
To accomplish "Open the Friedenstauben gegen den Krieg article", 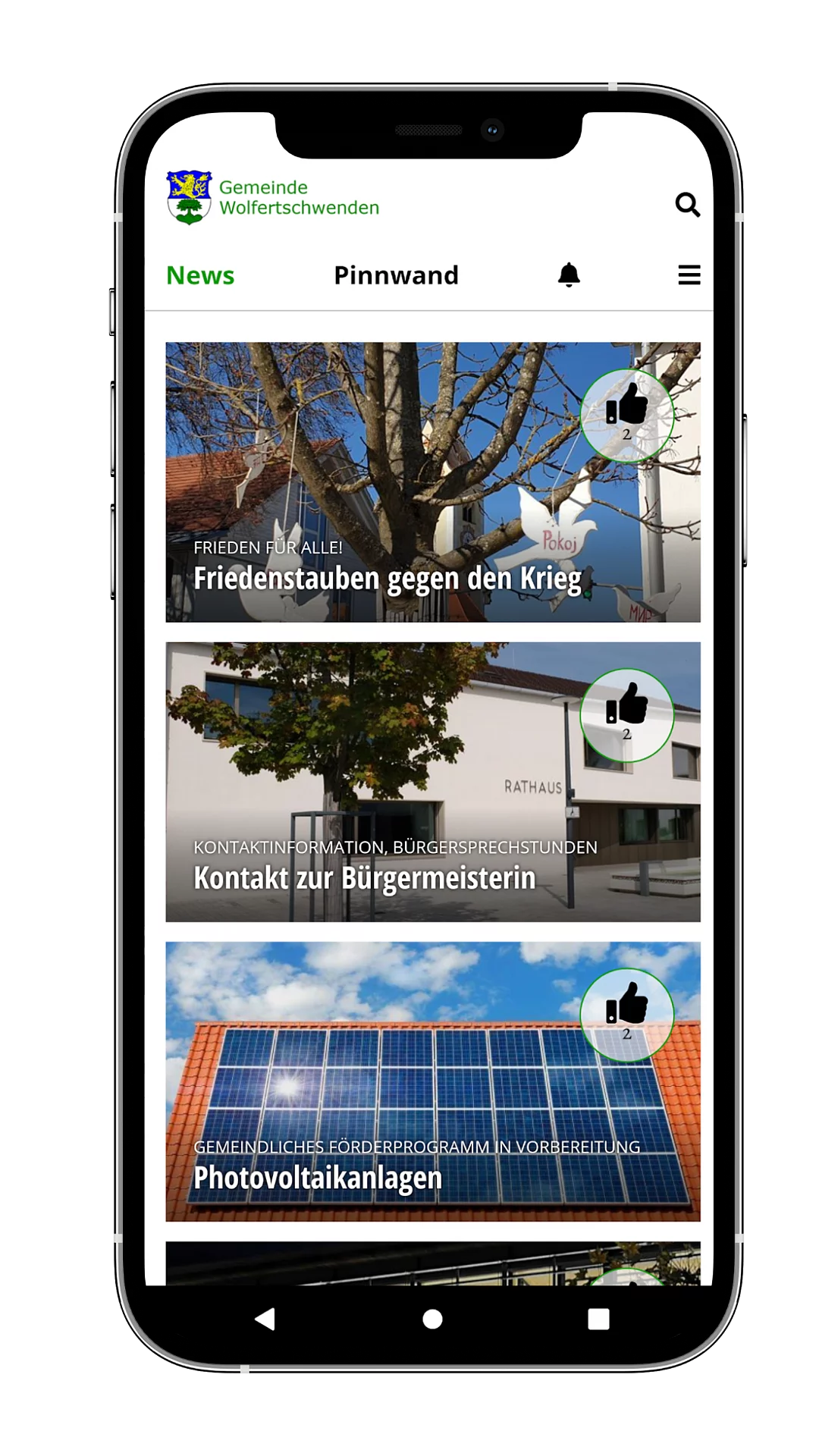I will [x=387, y=579].
